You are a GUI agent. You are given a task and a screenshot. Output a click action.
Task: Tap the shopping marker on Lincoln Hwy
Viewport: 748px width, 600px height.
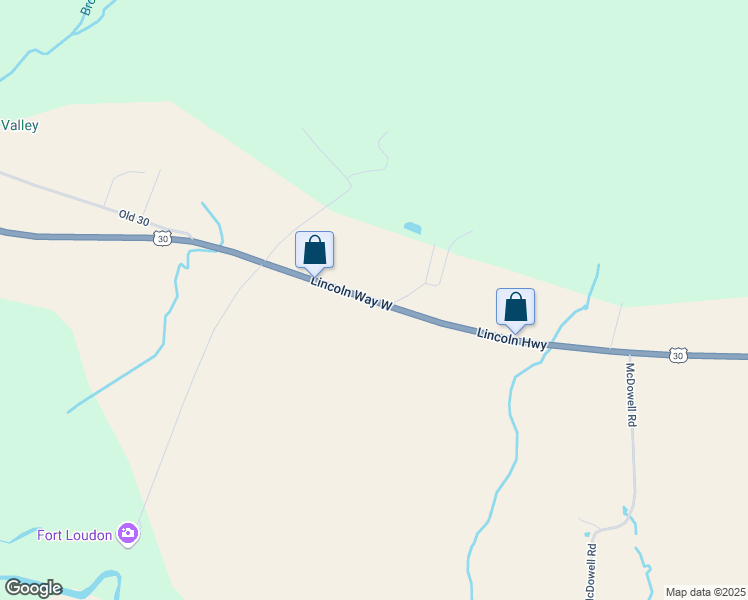click(515, 307)
